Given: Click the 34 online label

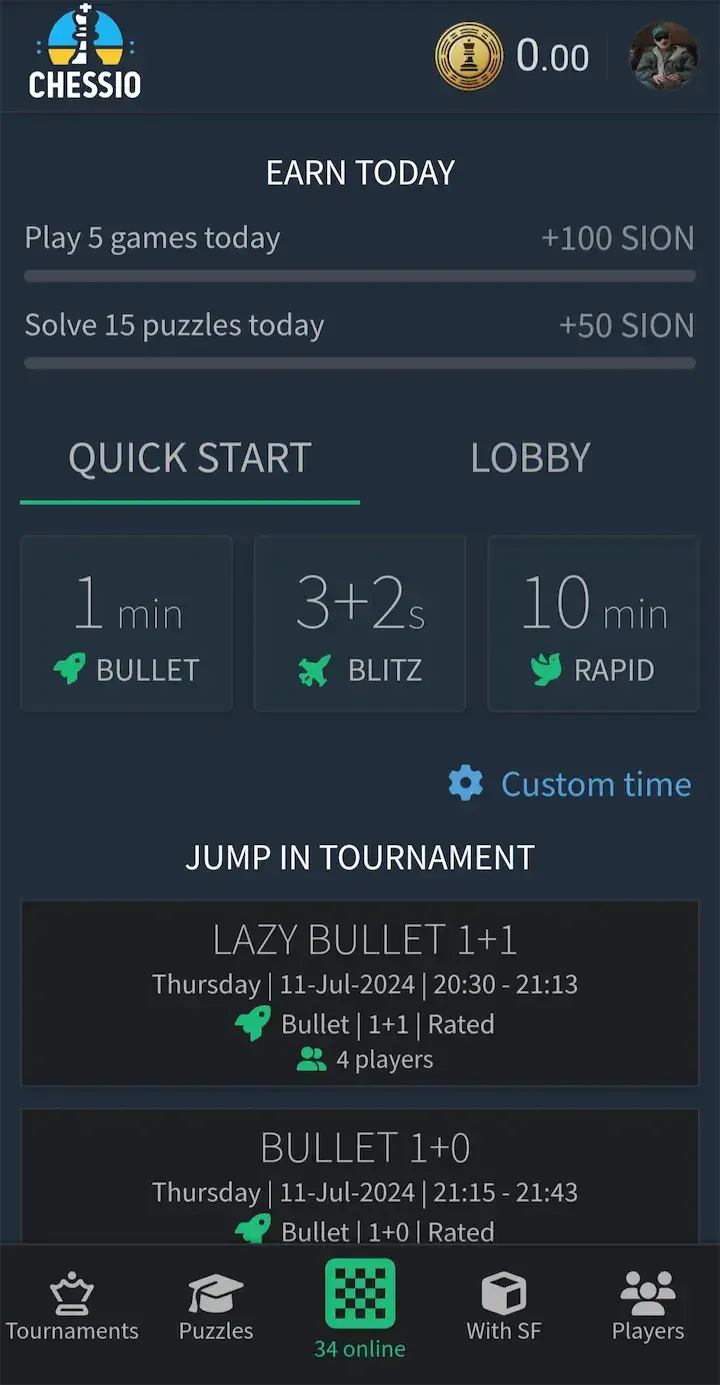Looking at the screenshot, I should 360,1348.
